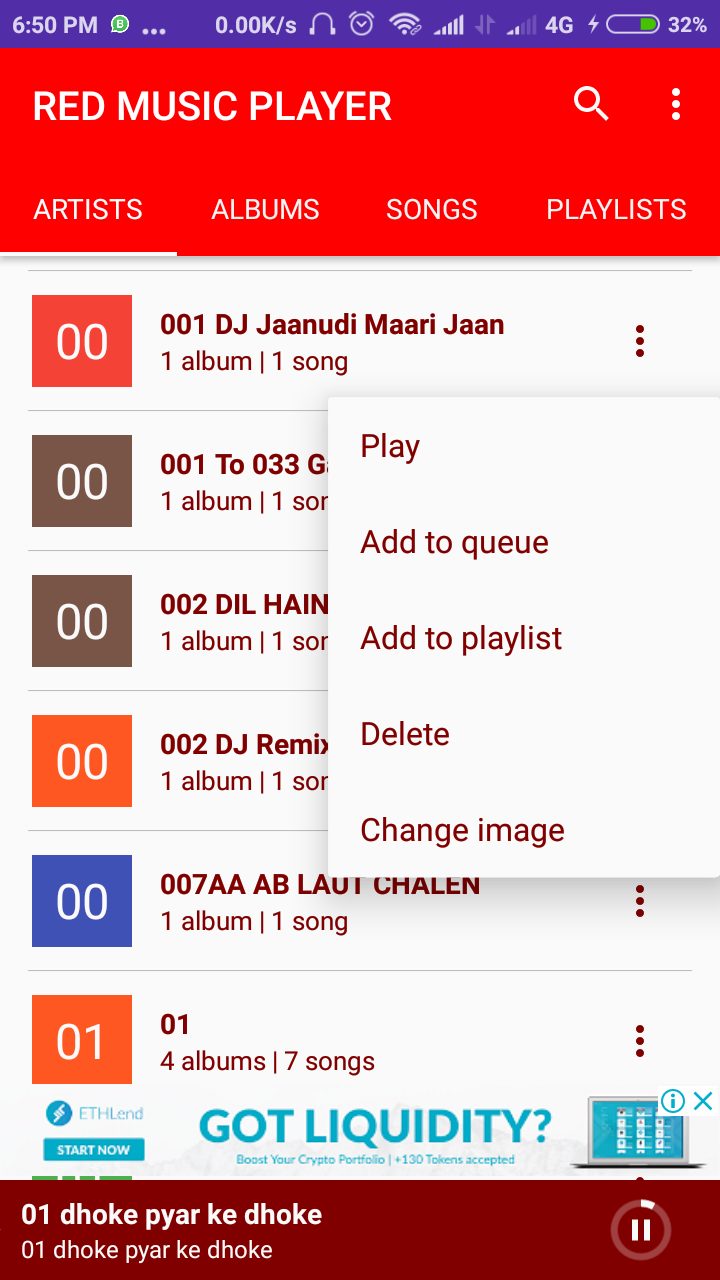The height and width of the screenshot is (1280, 720).
Task: Choose Add to playlist in the context menu
Action: [461, 638]
